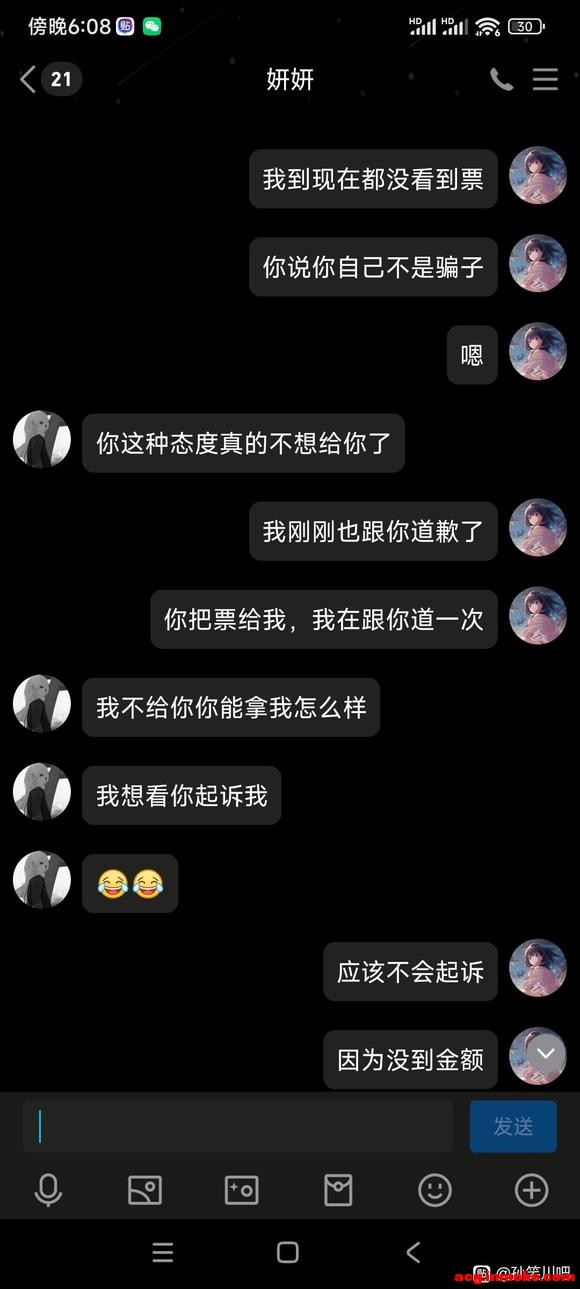Tap the message input field

[x=238, y=1127]
